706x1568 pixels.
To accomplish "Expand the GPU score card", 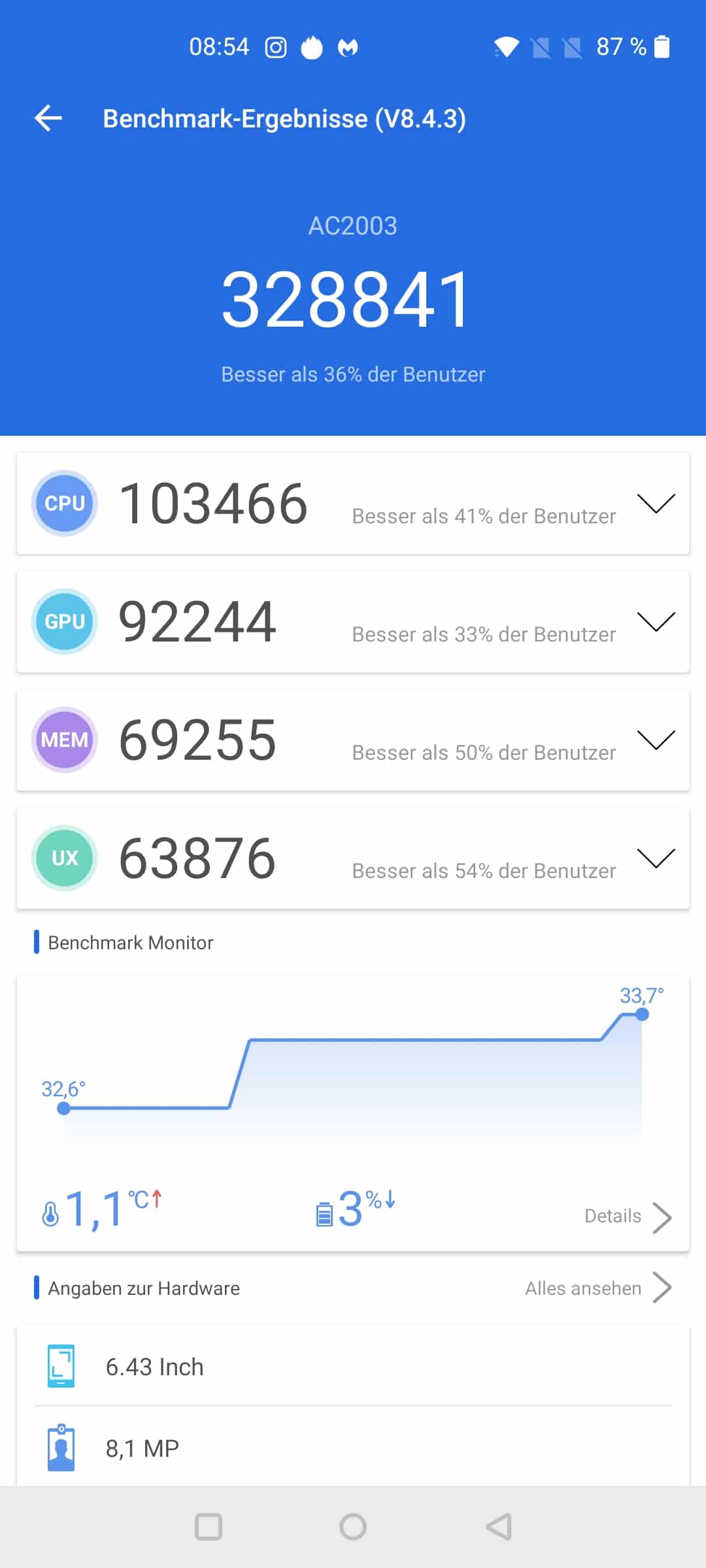I will point(656,622).
